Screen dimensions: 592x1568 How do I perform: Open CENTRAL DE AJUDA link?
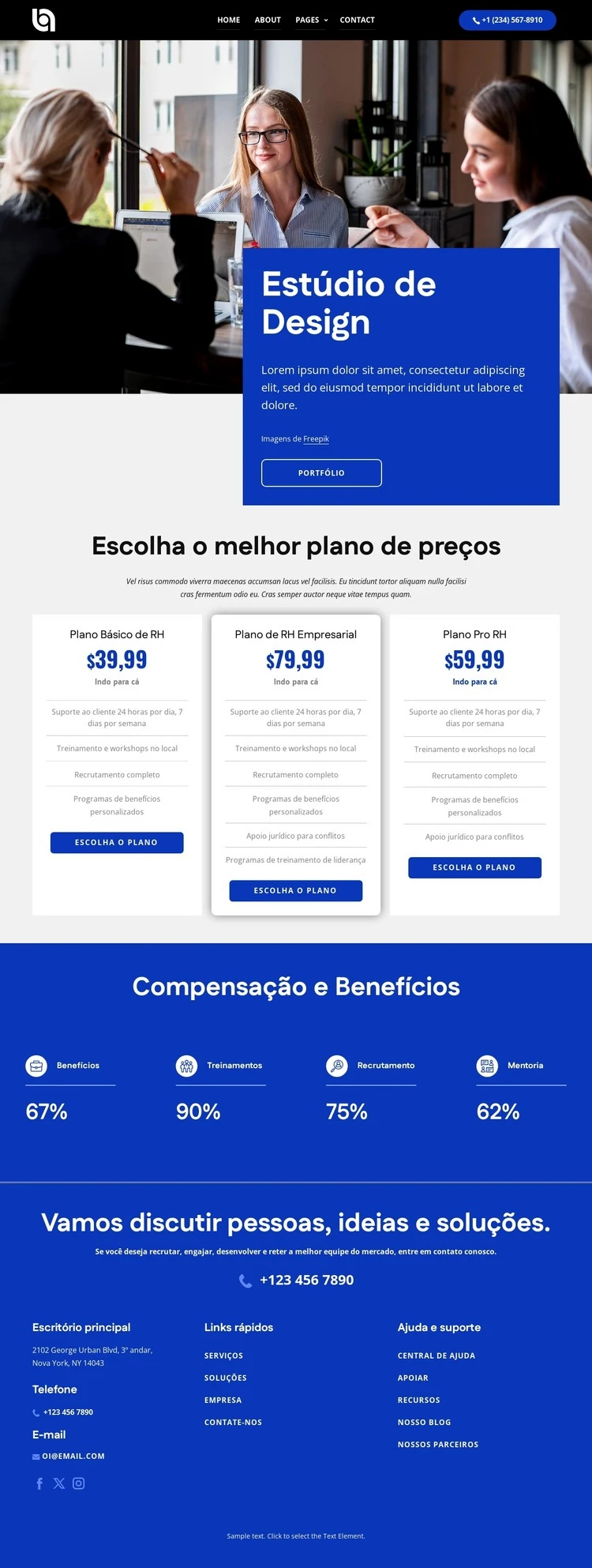point(436,1356)
